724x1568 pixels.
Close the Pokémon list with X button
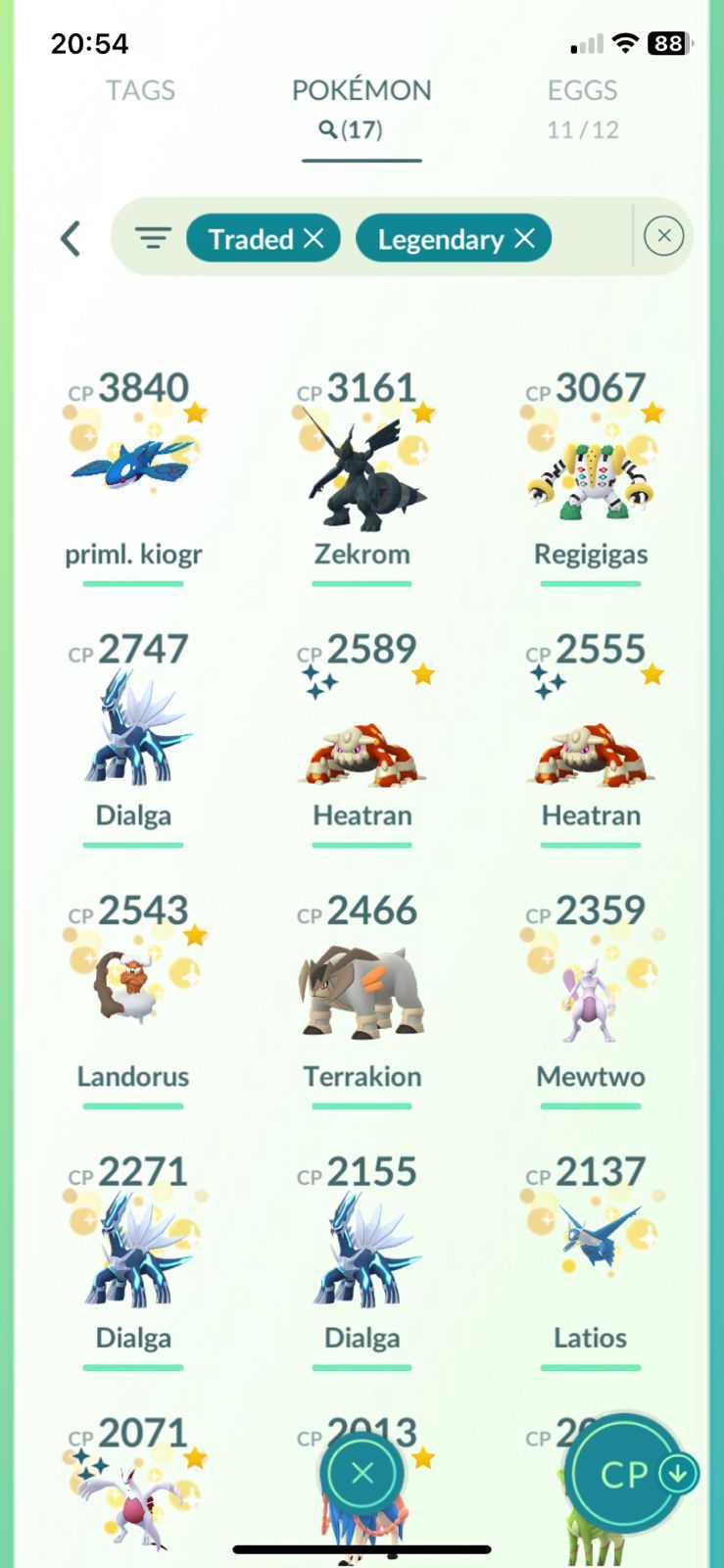click(362, 1473)
